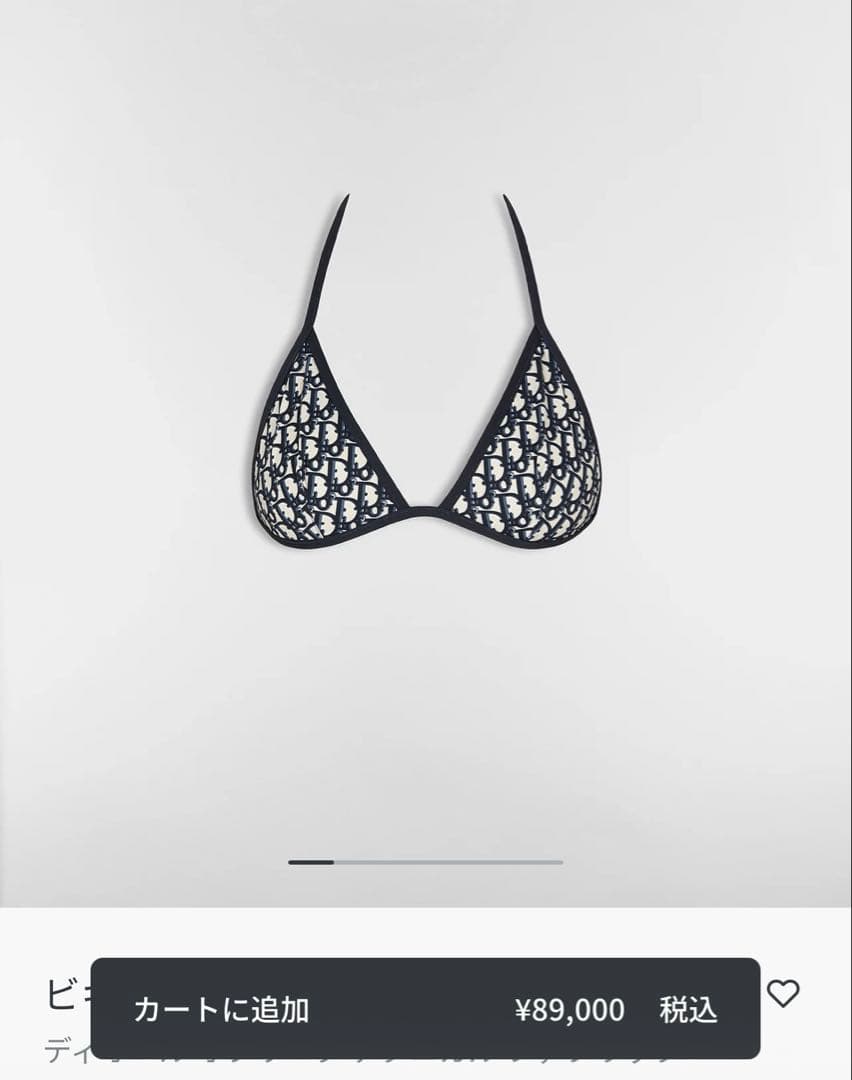Tap the カートに追加 add-to-cart button

coord(425,1009)
